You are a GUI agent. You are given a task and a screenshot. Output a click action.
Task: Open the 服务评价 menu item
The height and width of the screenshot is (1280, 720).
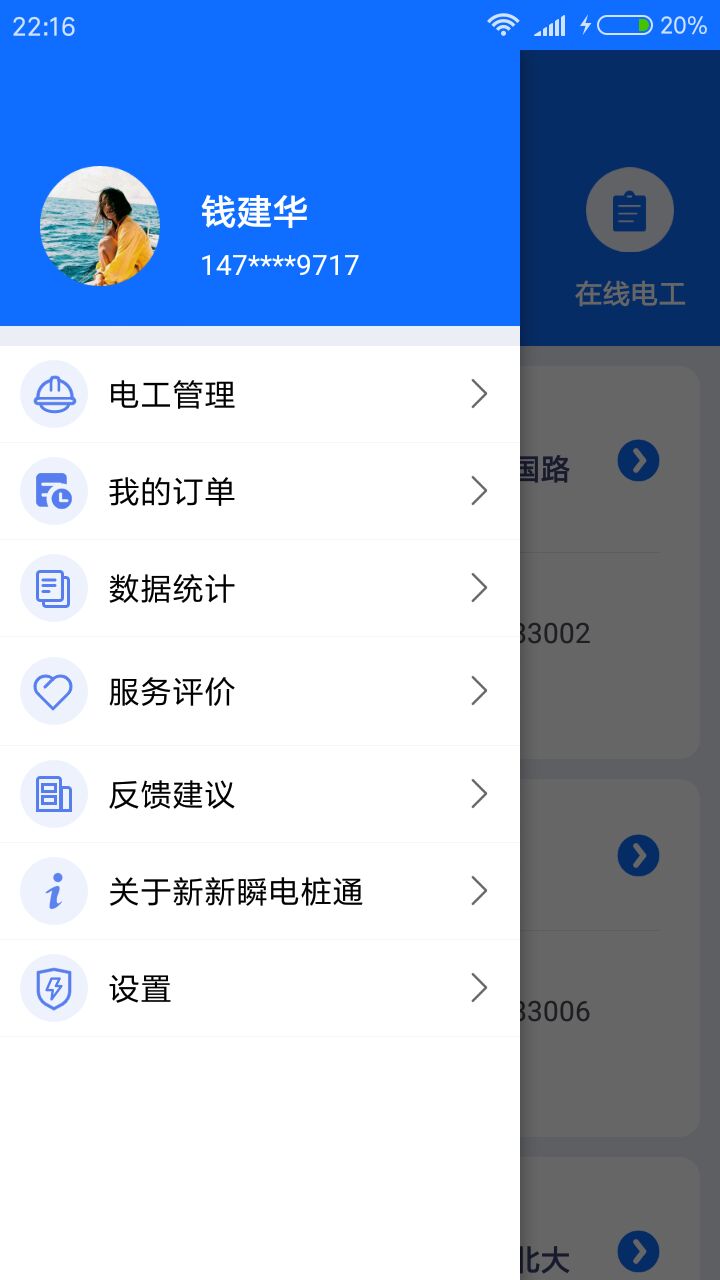260,691
